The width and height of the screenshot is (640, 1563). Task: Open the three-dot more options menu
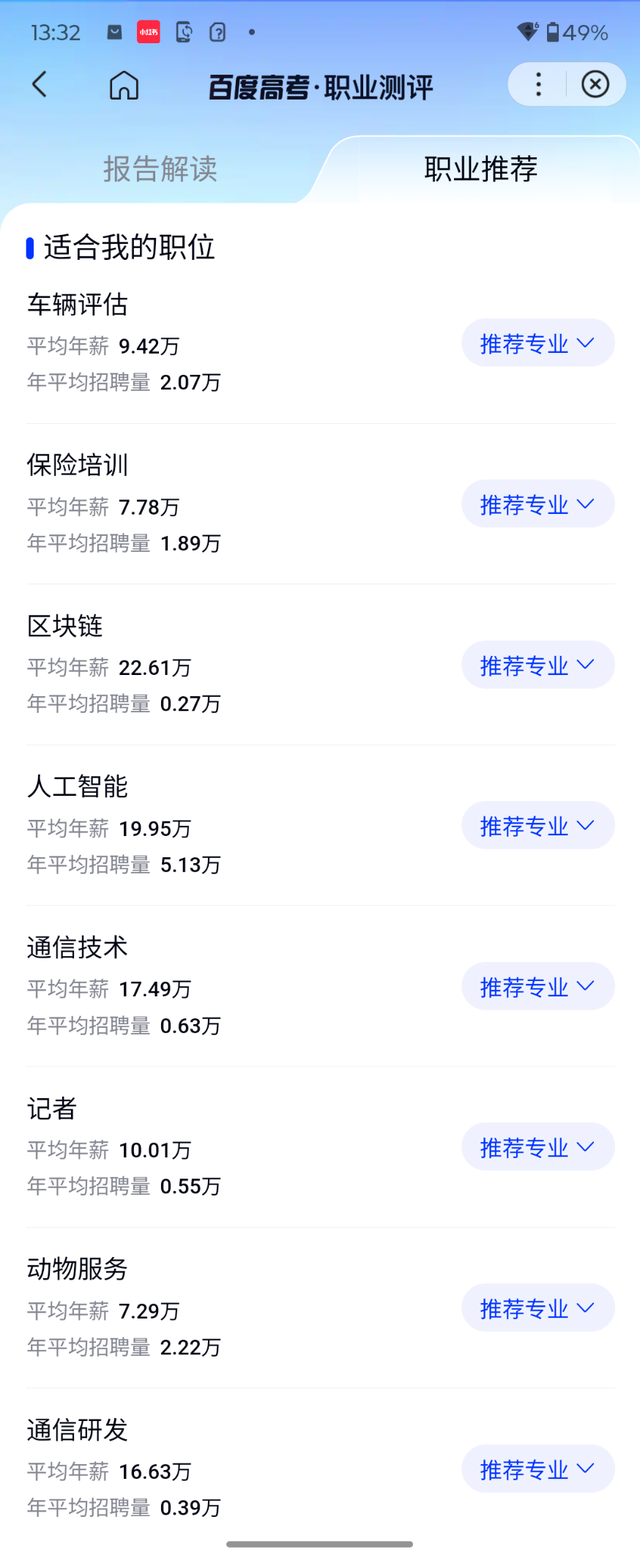538,85
